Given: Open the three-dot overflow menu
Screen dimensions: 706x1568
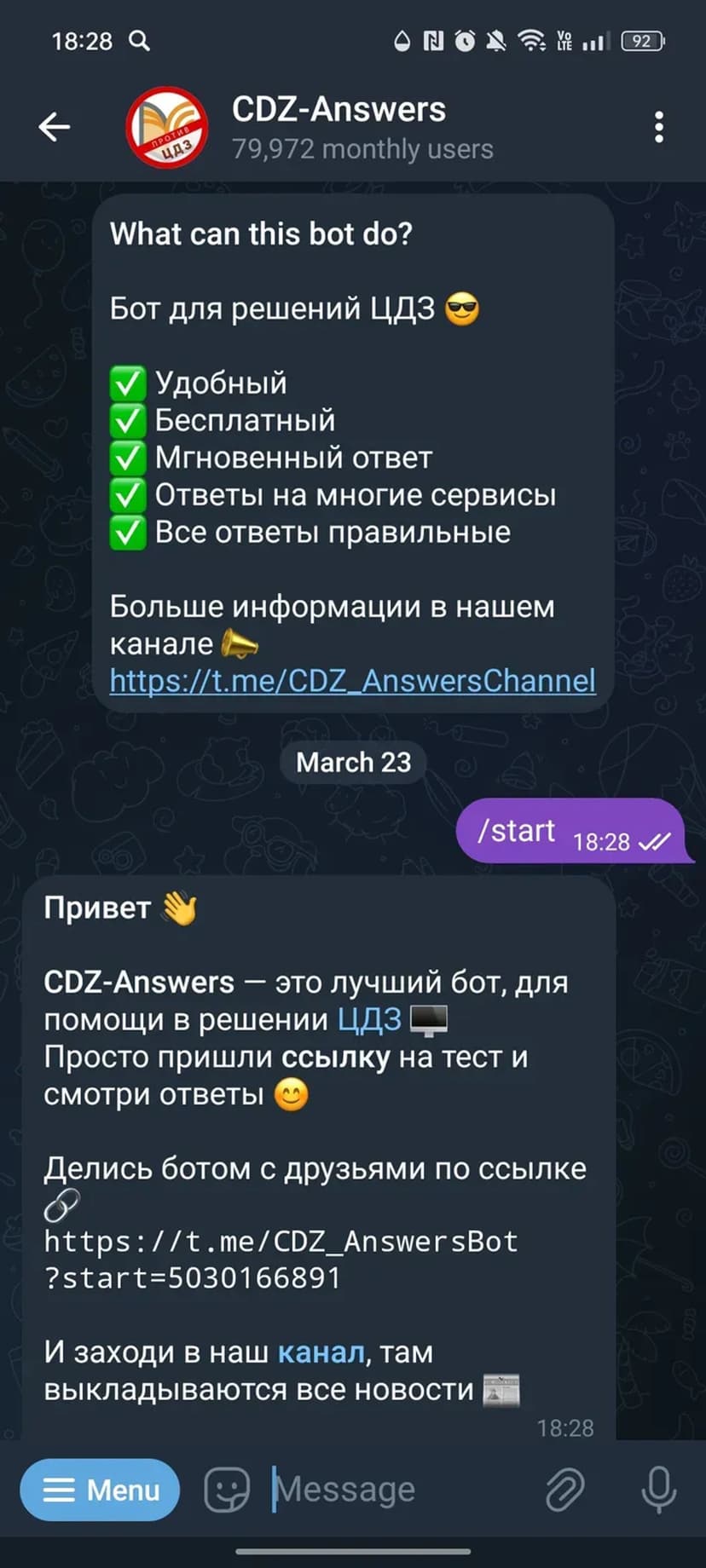Looking at the screenshot, I should point(658,127).
